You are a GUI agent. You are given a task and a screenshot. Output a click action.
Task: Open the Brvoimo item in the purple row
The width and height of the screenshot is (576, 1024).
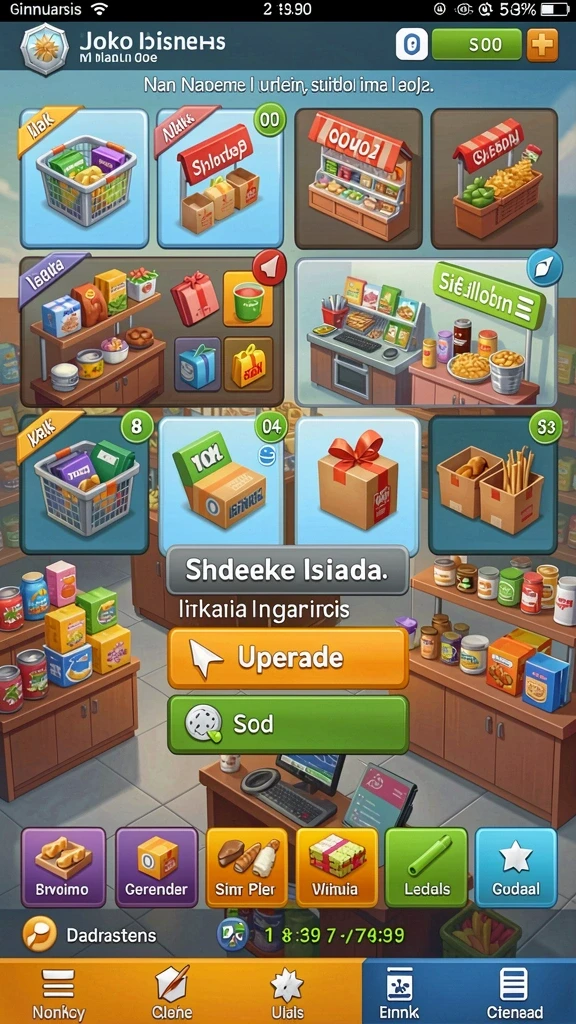(x=63, y=867)
